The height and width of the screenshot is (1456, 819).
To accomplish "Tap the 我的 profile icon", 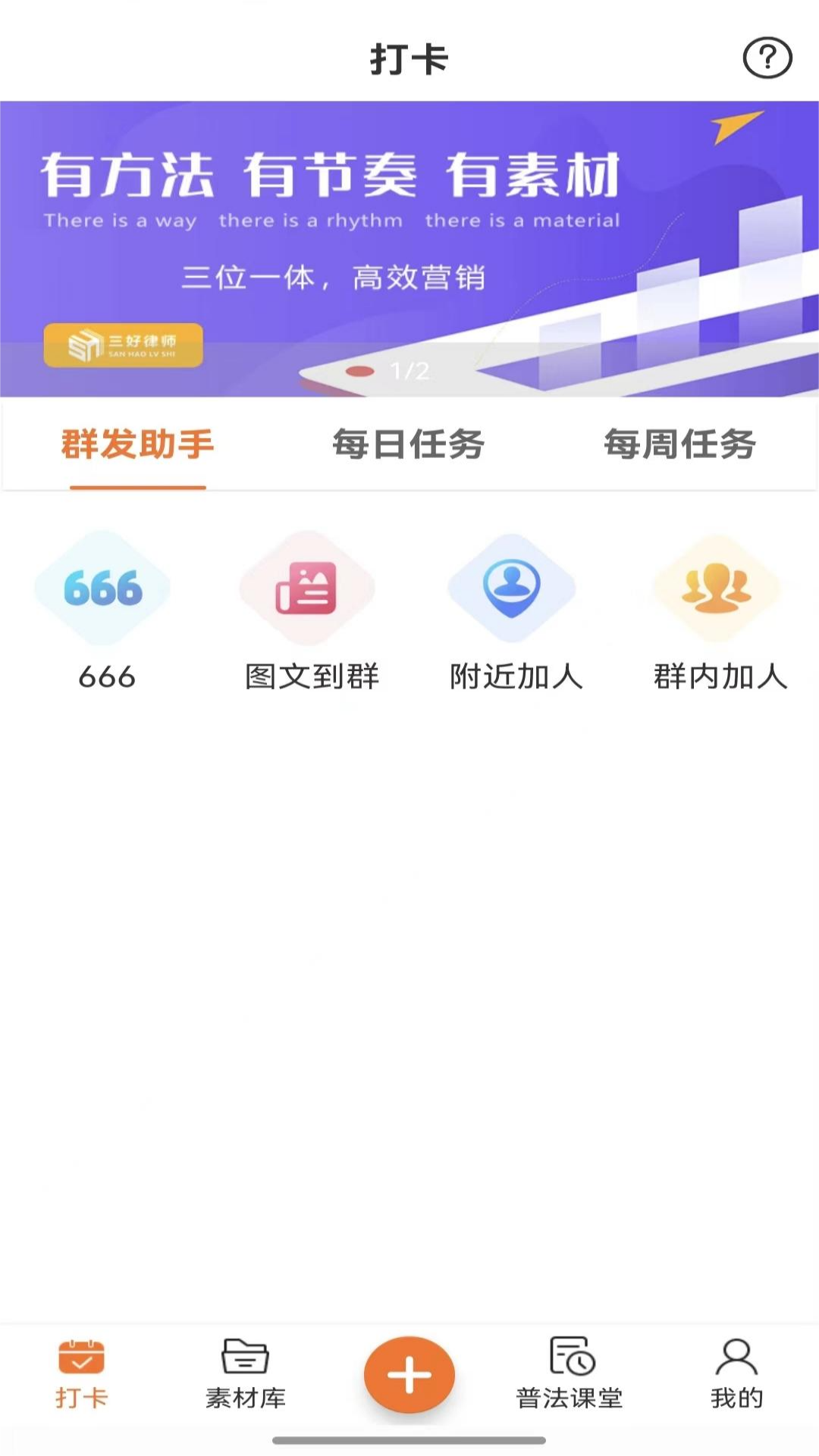I will [734, 1357].
